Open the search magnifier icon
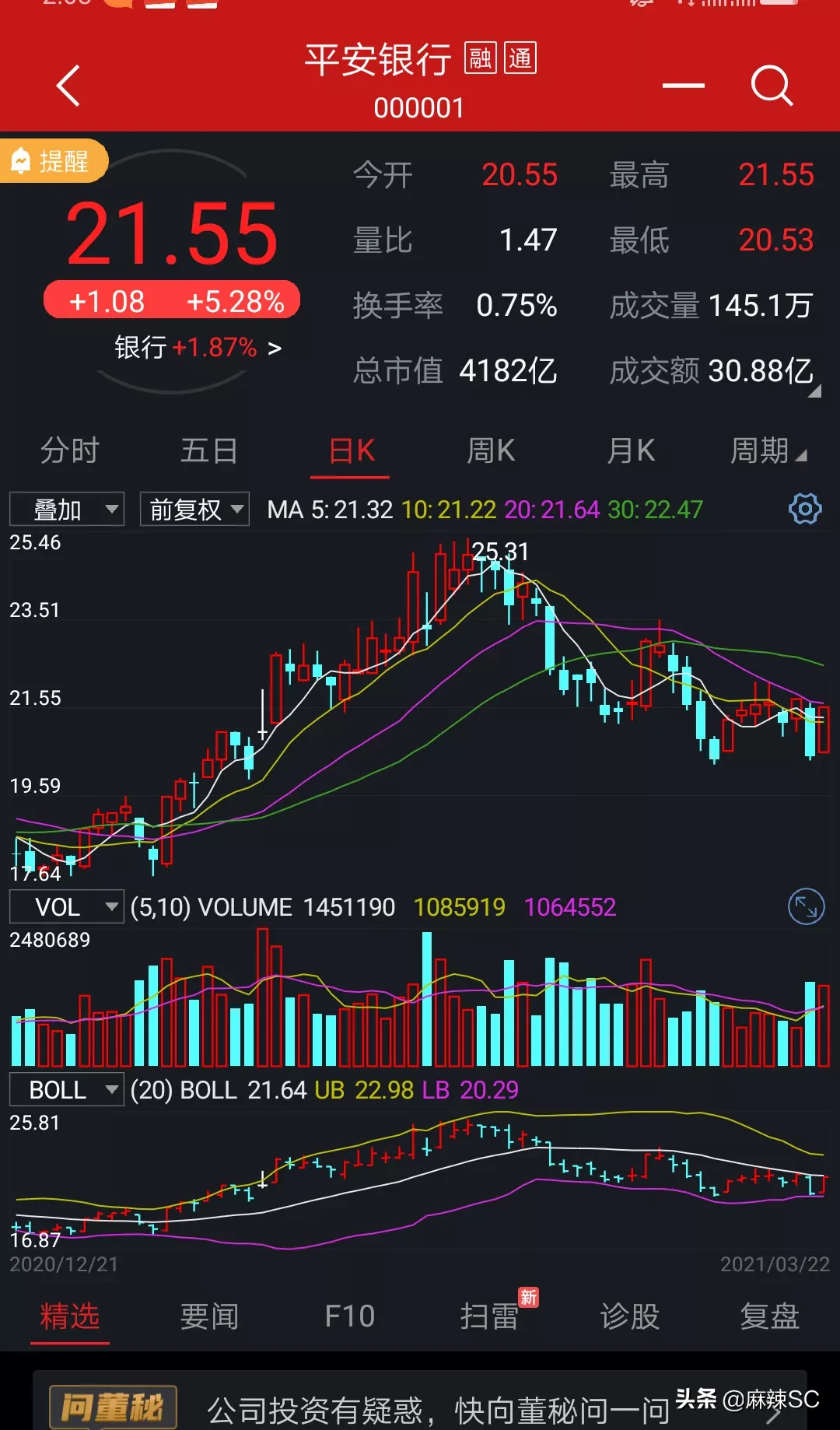 [x=771, y=86]
